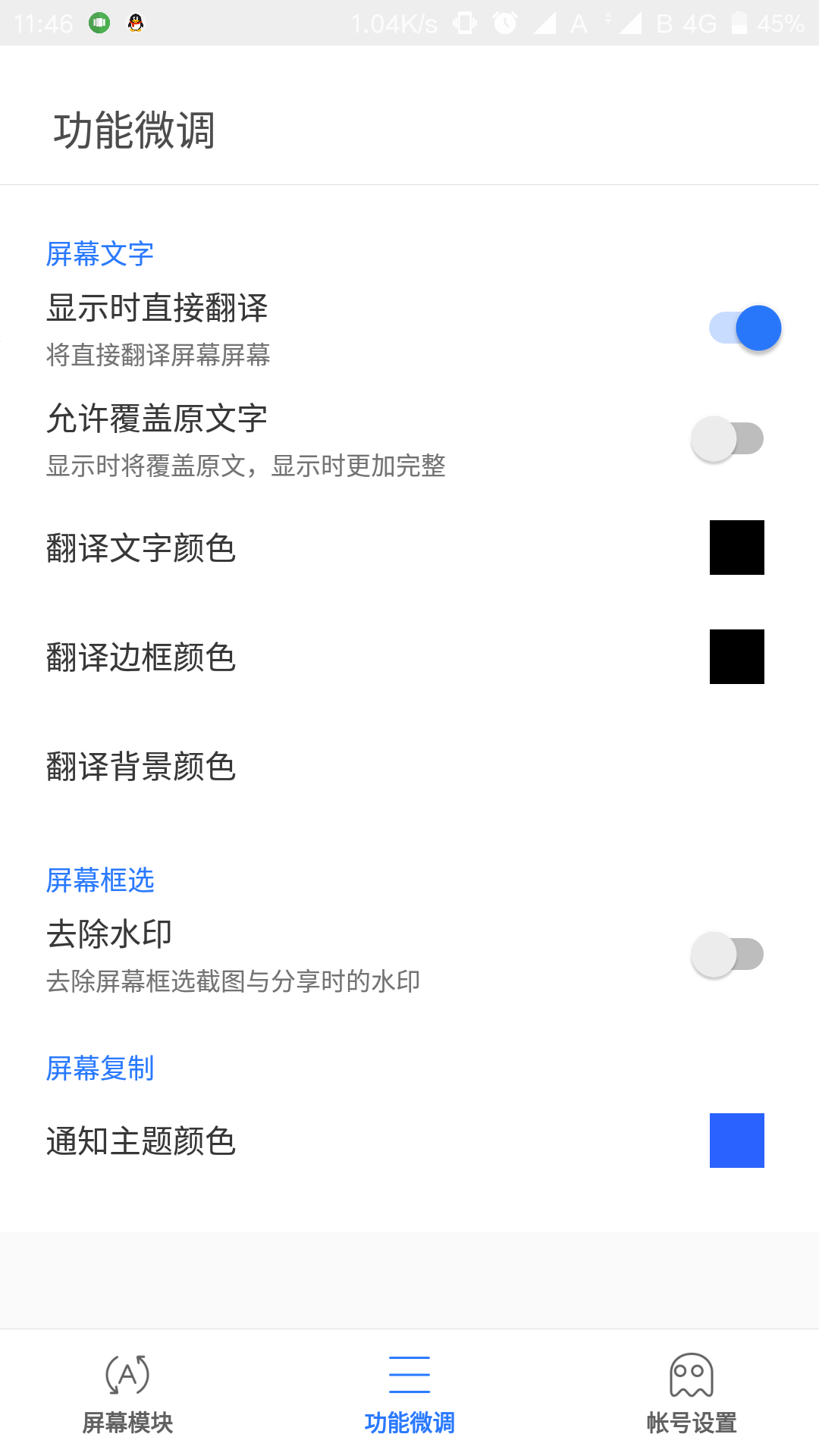Screen dimensions: 819x1456
Task: Open the 翻译背景颜色 setting row
Action: pos(409,766)
